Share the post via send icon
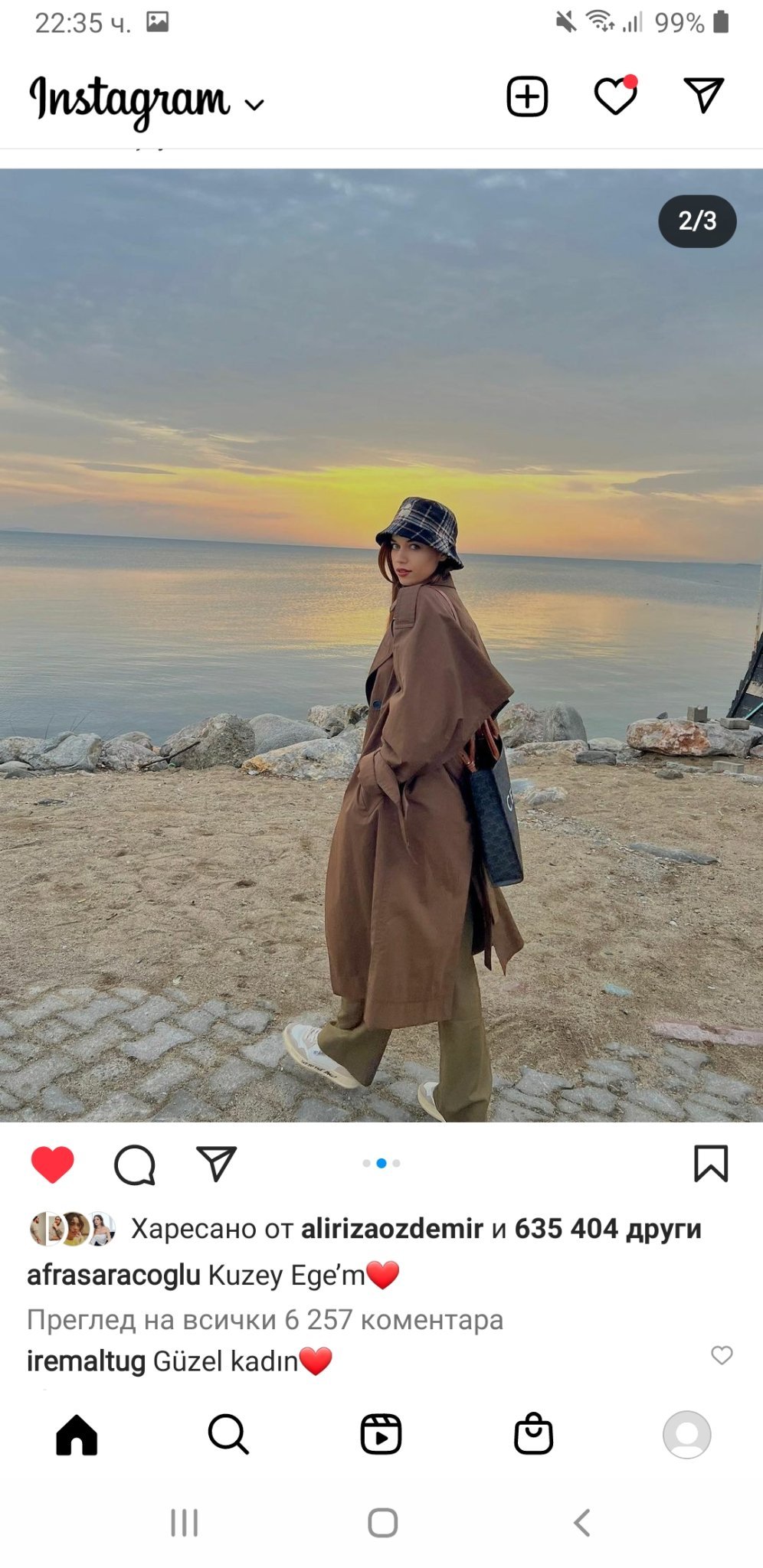 [216, 1163]
